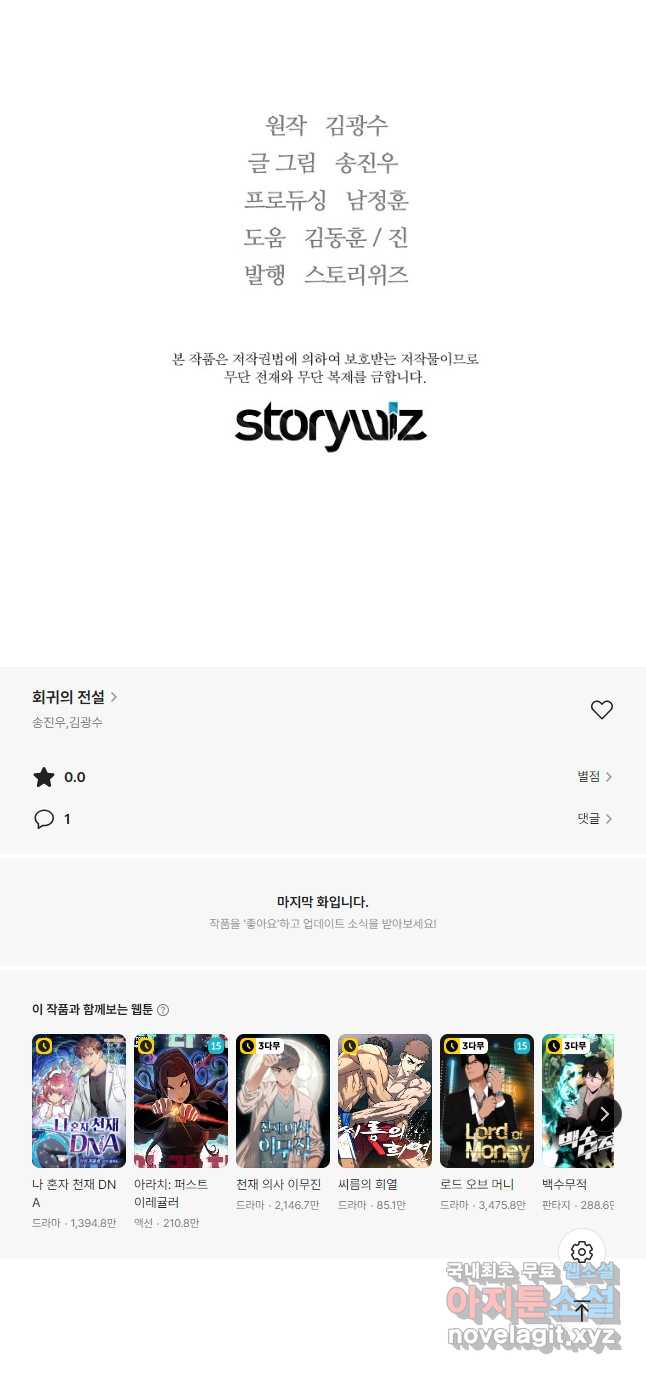
Task: Open the 회귀의 전설 series page
Action: (x=75, y=697)
